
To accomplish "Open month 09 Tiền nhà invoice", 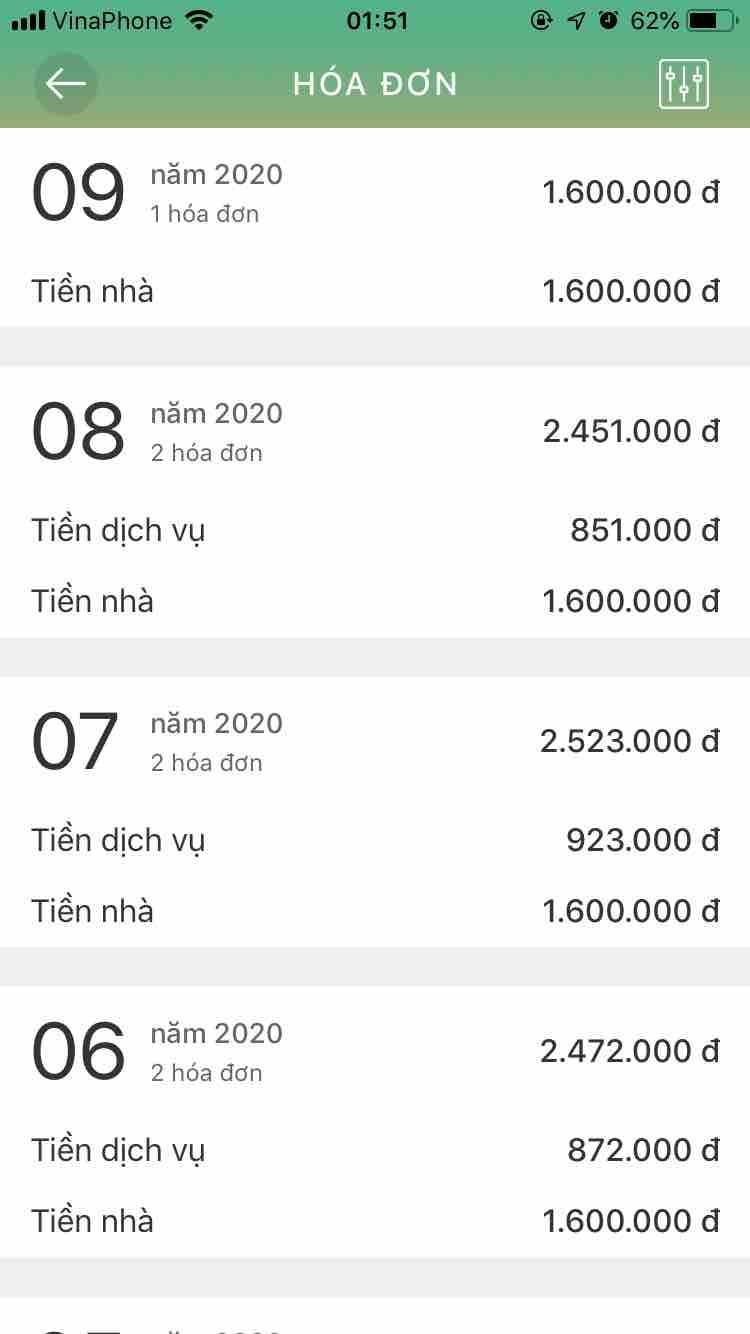I will pos(375,291).
